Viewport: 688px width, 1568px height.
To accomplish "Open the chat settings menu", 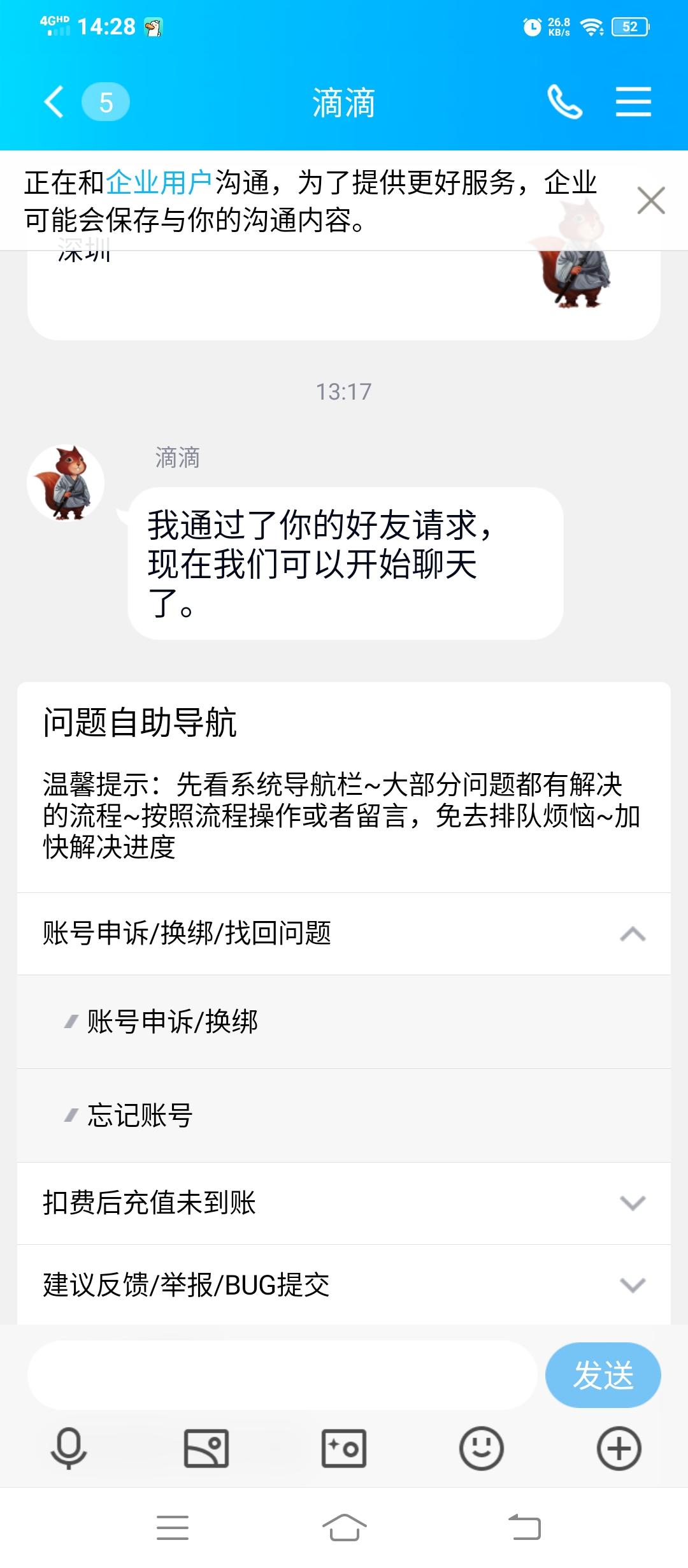I will point(633,102).
